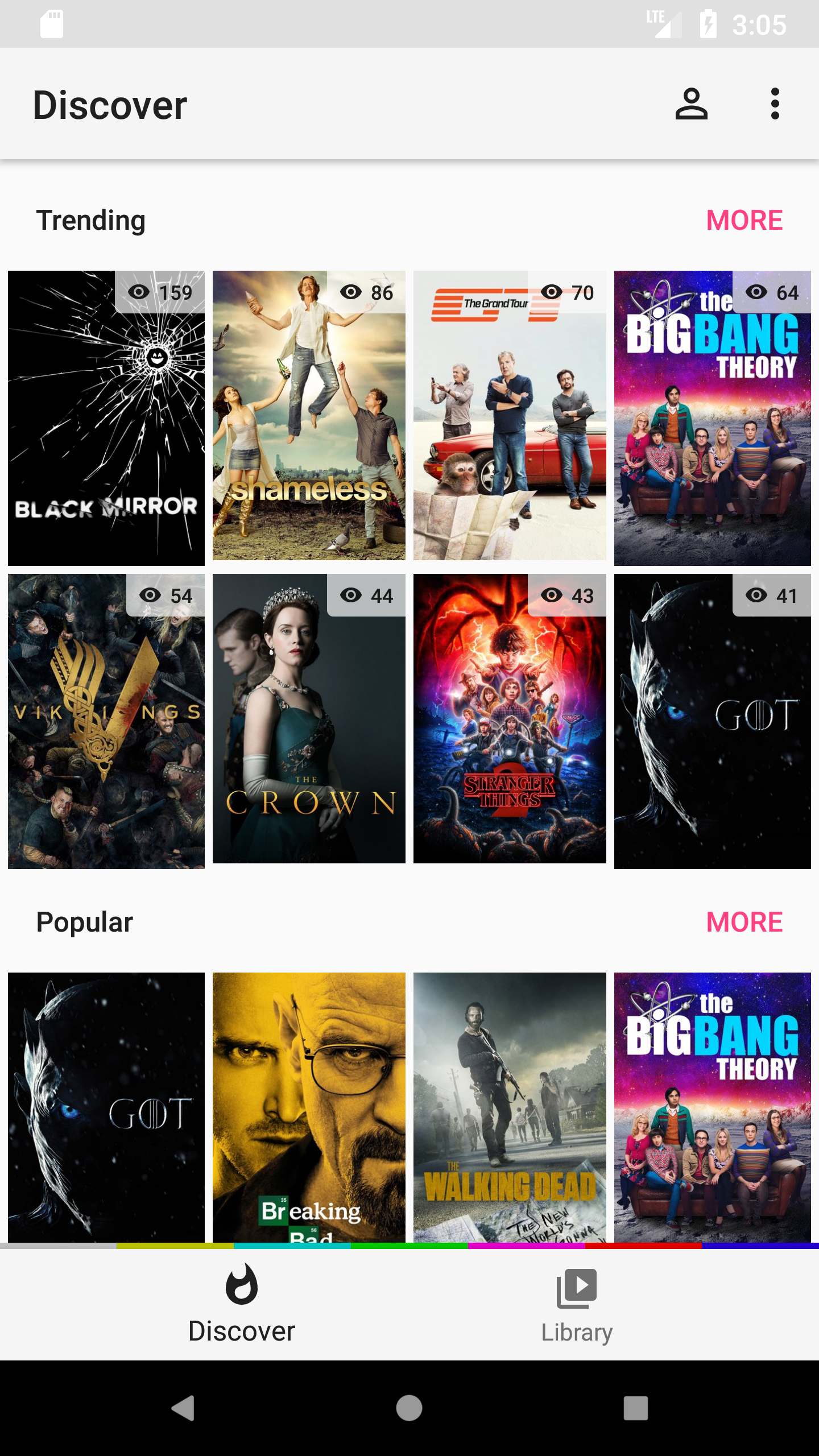Image resolution: width=819 pixels, height=1456 pixels.
Task: Open Black Mirror in Trending
Action: (x=106, y=418)
